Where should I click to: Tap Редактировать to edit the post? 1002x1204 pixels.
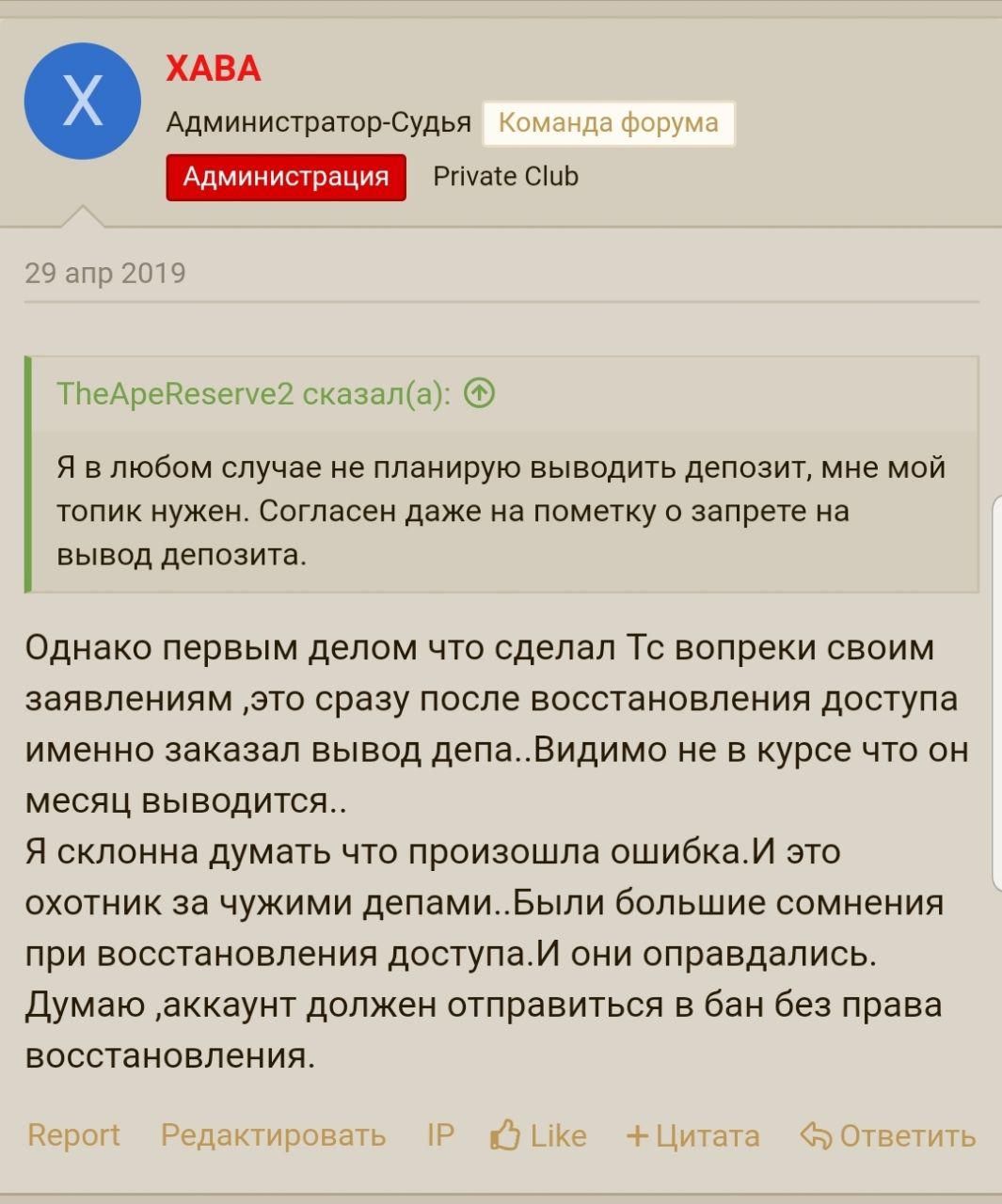coord(273,1135)
